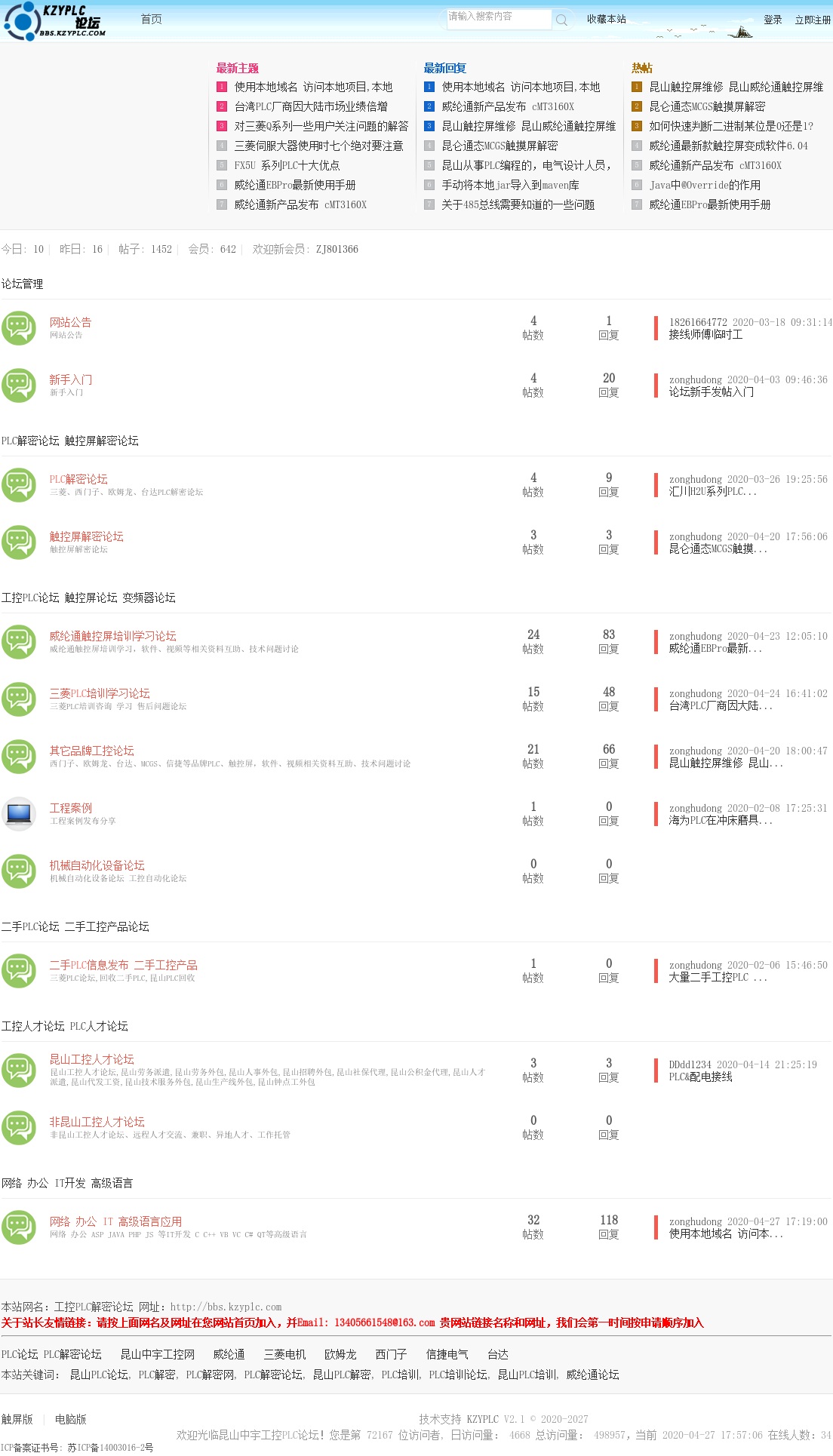Open the 三菱电机 friend link
The image size is (833, 1456).
click(x=284, y=1354)
